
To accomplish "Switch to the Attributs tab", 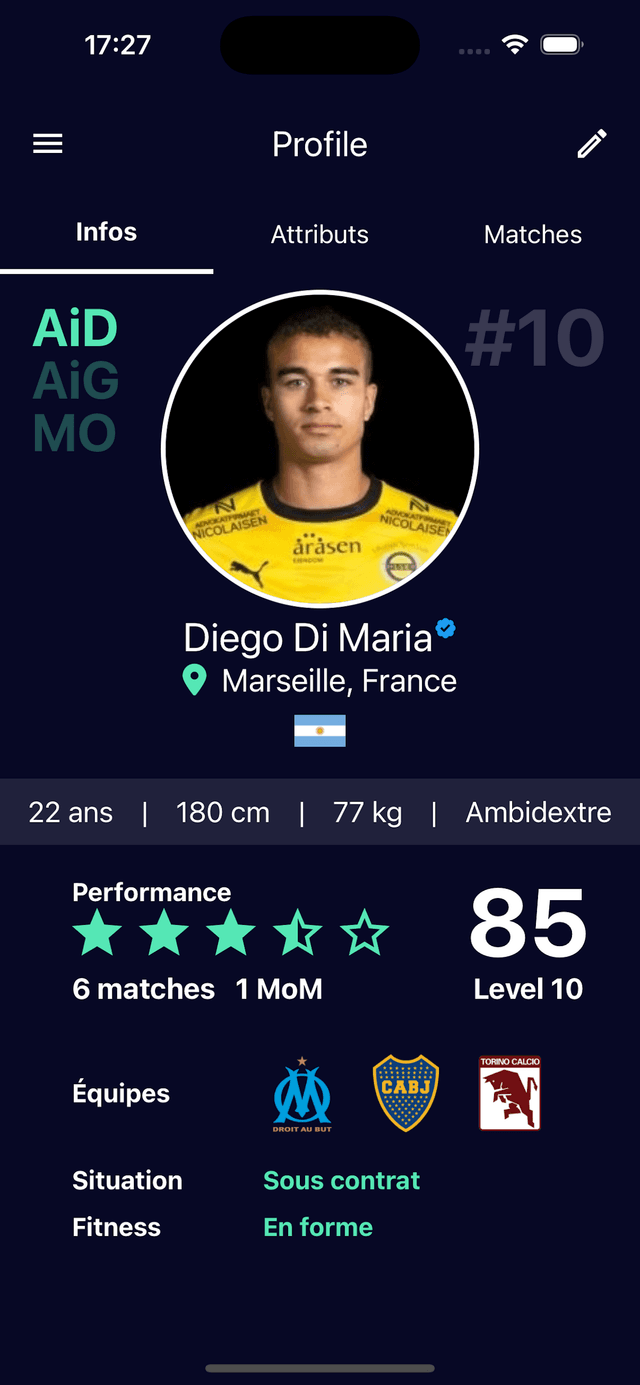I will click(320, 235).
